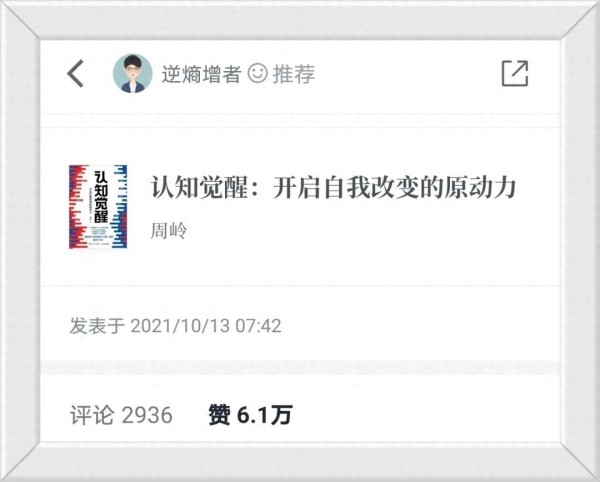Go back using the top-left arrow

[76, 73]
